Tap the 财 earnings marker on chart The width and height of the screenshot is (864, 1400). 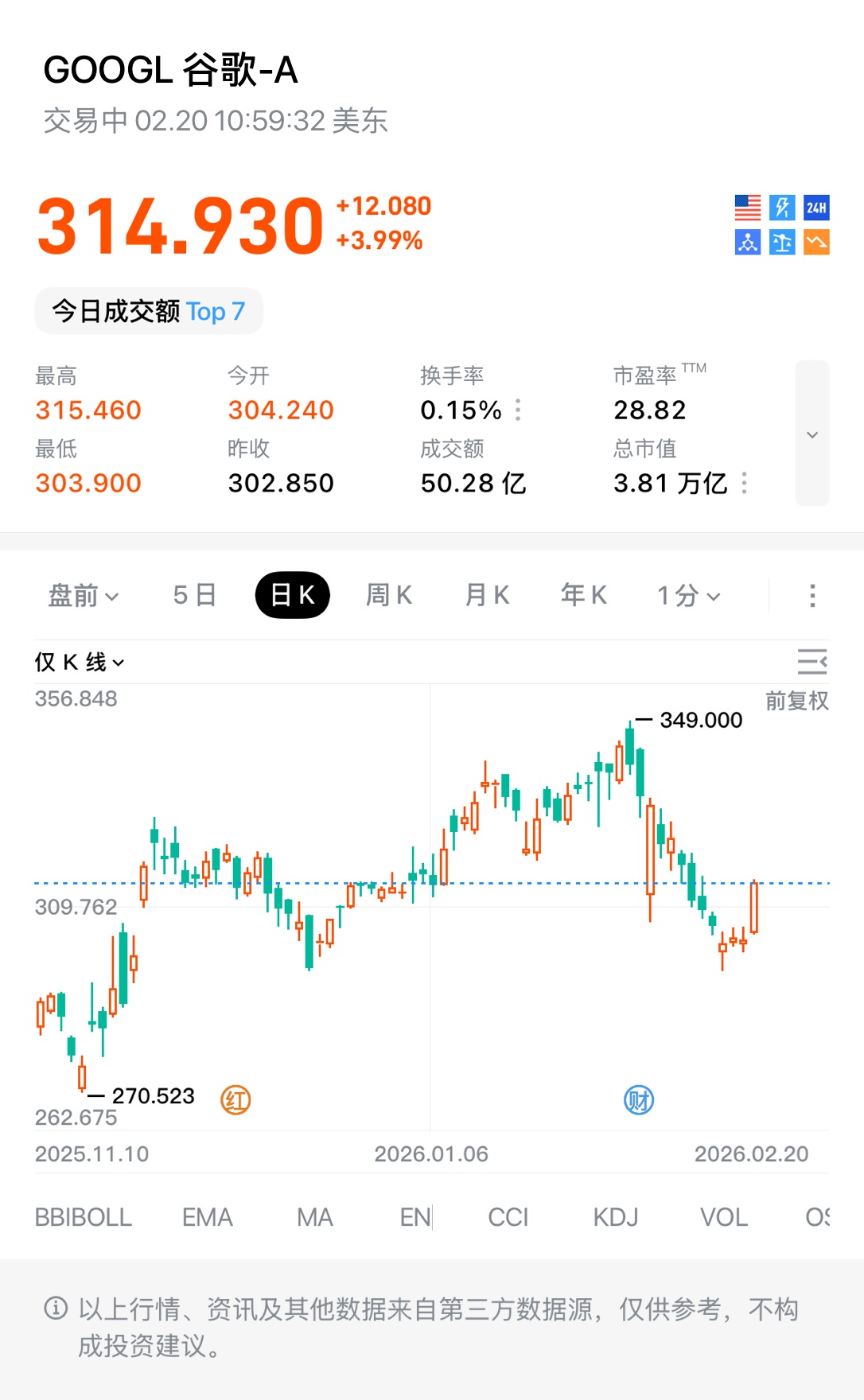point(638,1100)
